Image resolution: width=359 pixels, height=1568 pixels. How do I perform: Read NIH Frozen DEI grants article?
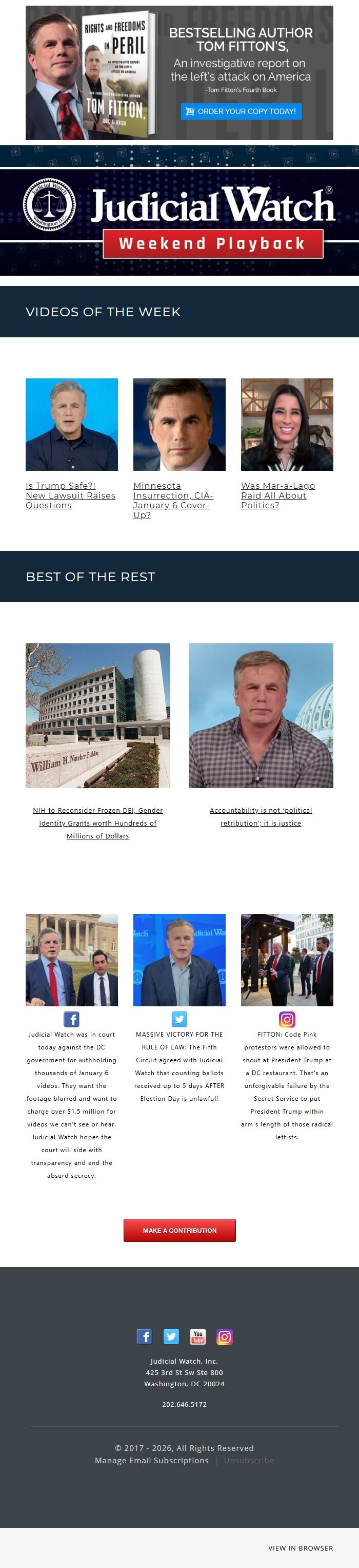pos(98,823)
